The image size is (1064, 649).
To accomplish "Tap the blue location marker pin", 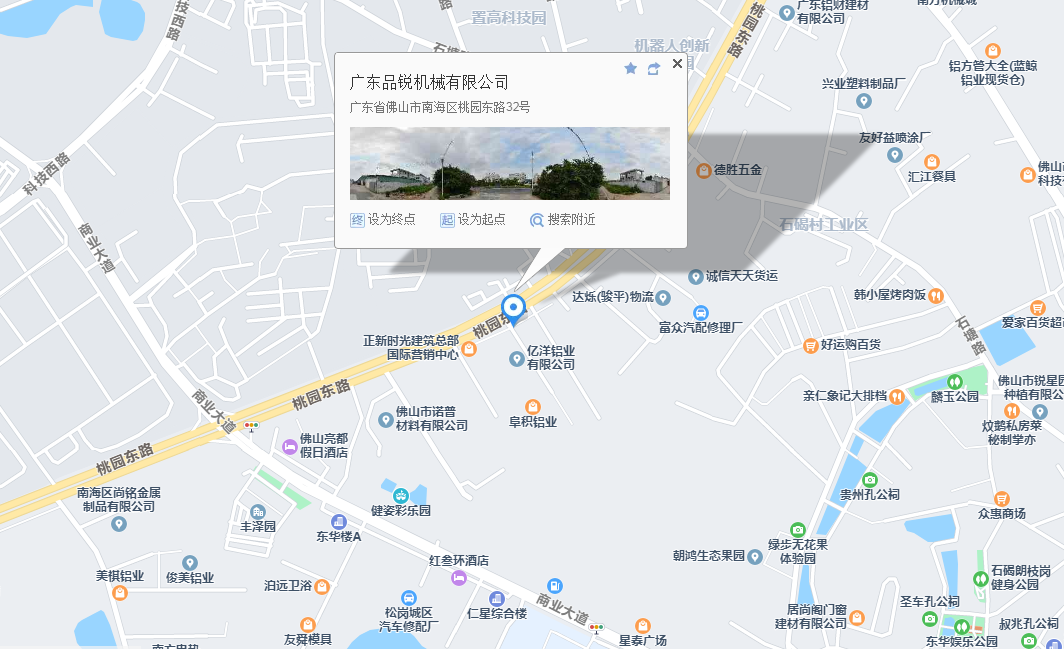I will pos(513,308).
